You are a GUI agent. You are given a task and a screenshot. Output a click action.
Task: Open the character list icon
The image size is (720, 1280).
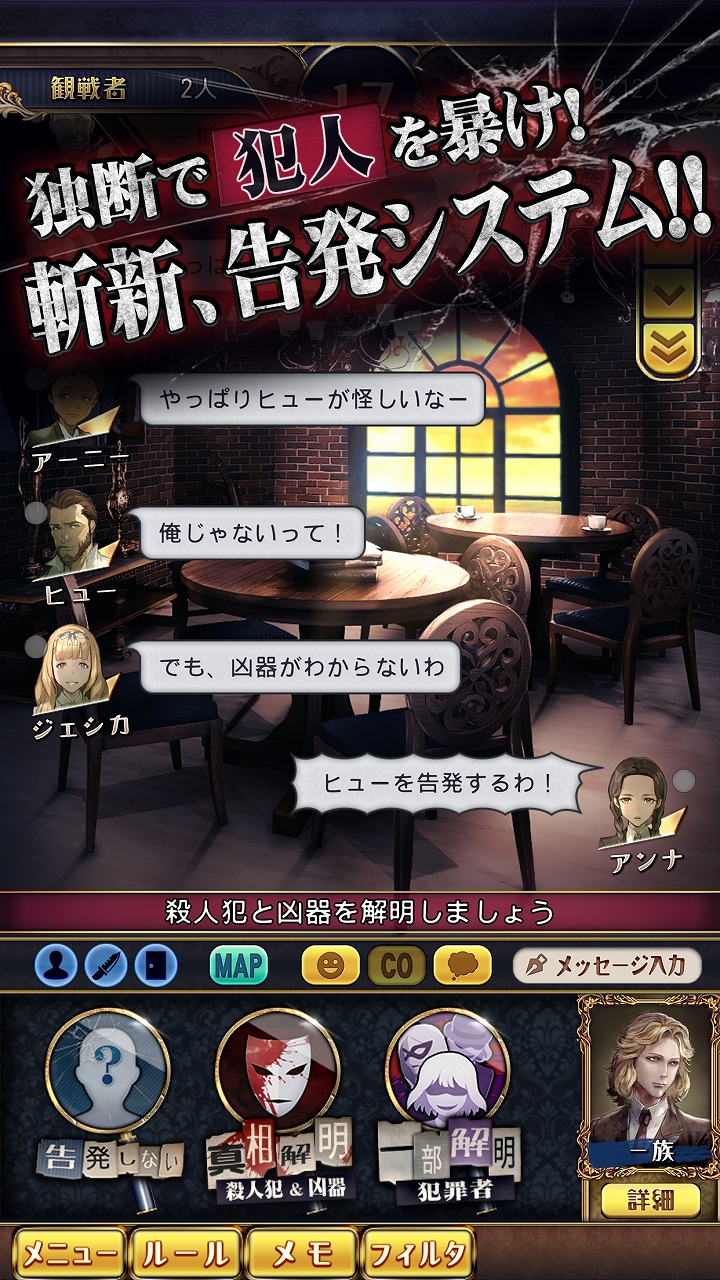point(56,965)
